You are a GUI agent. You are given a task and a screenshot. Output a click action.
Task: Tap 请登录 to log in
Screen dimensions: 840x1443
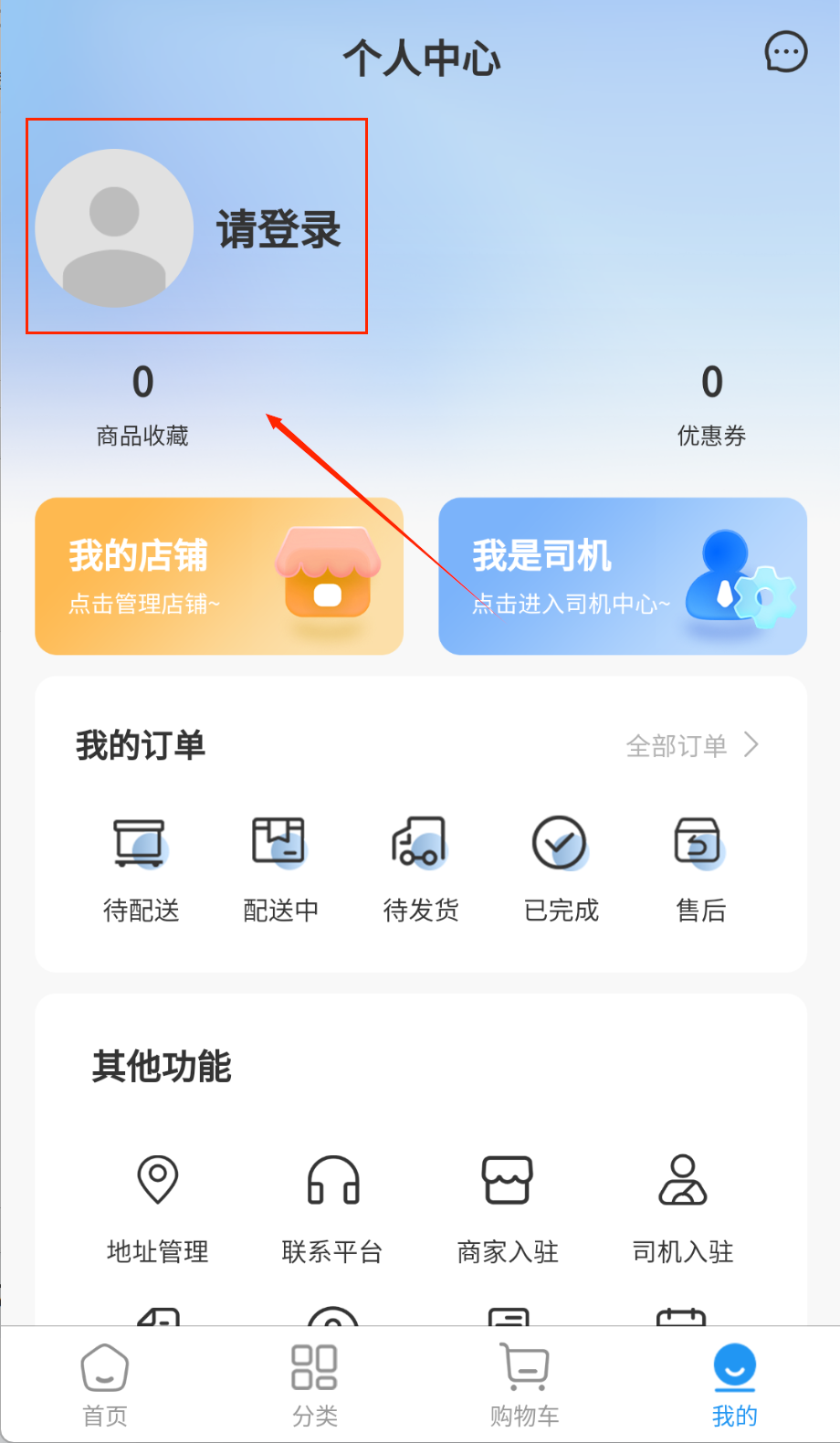(x=278, y=229)
